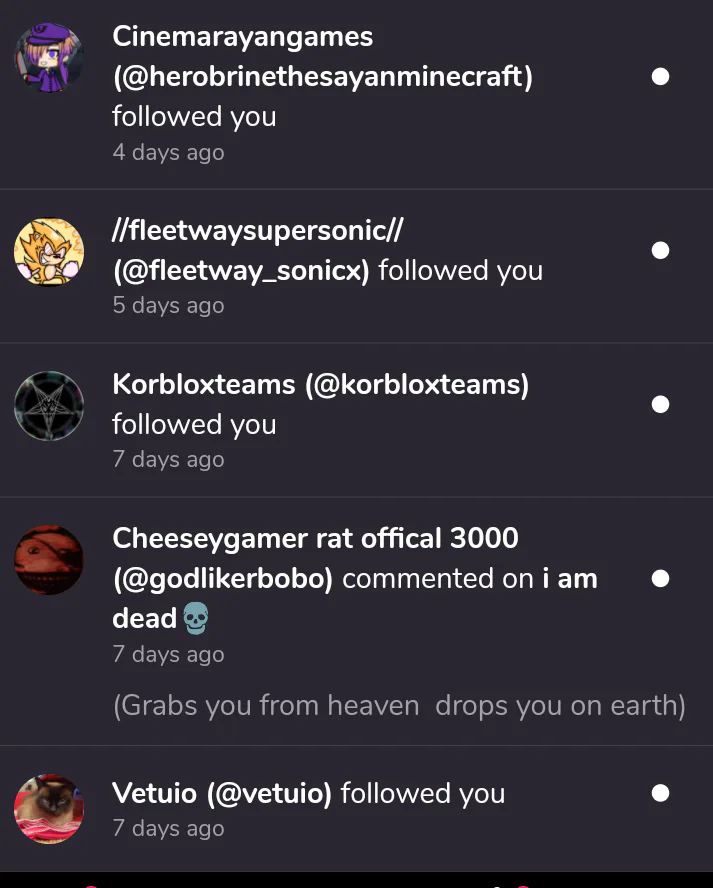Select the Korbloxteams avatar
The height and width of the screenshot is (888, 713).
point(48,406)
